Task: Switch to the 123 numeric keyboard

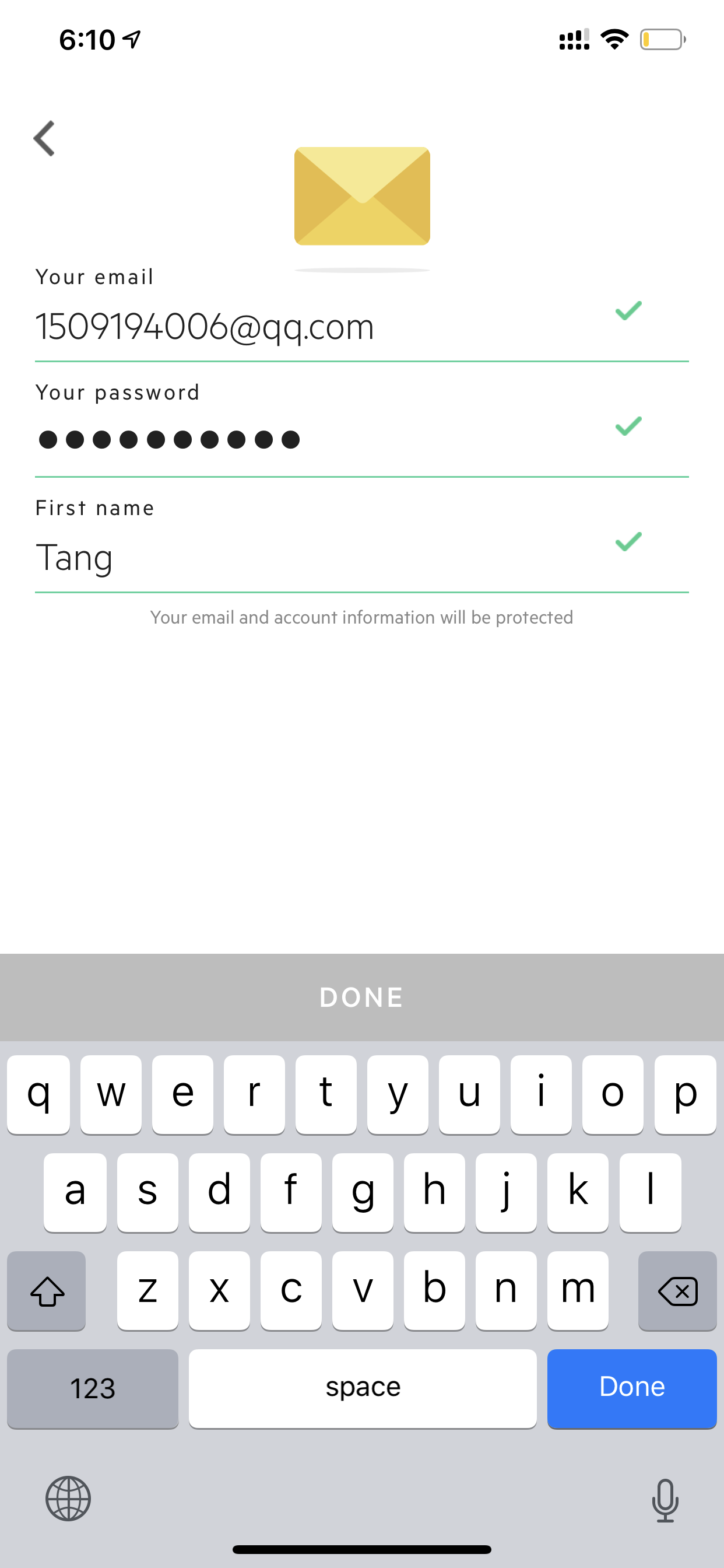Action: click(x=93, y=1387)
